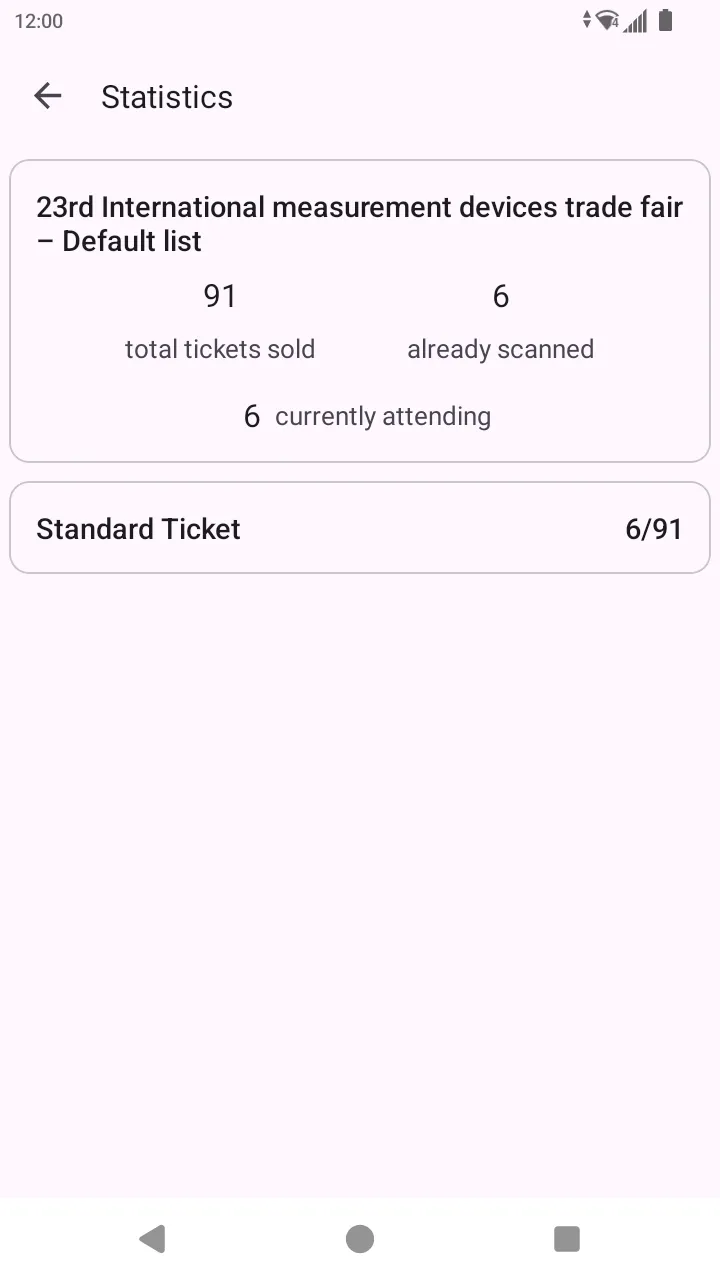Open the recent apps view
The height and width of the screenshot is (1280, 720).
tap(567, 1239)
